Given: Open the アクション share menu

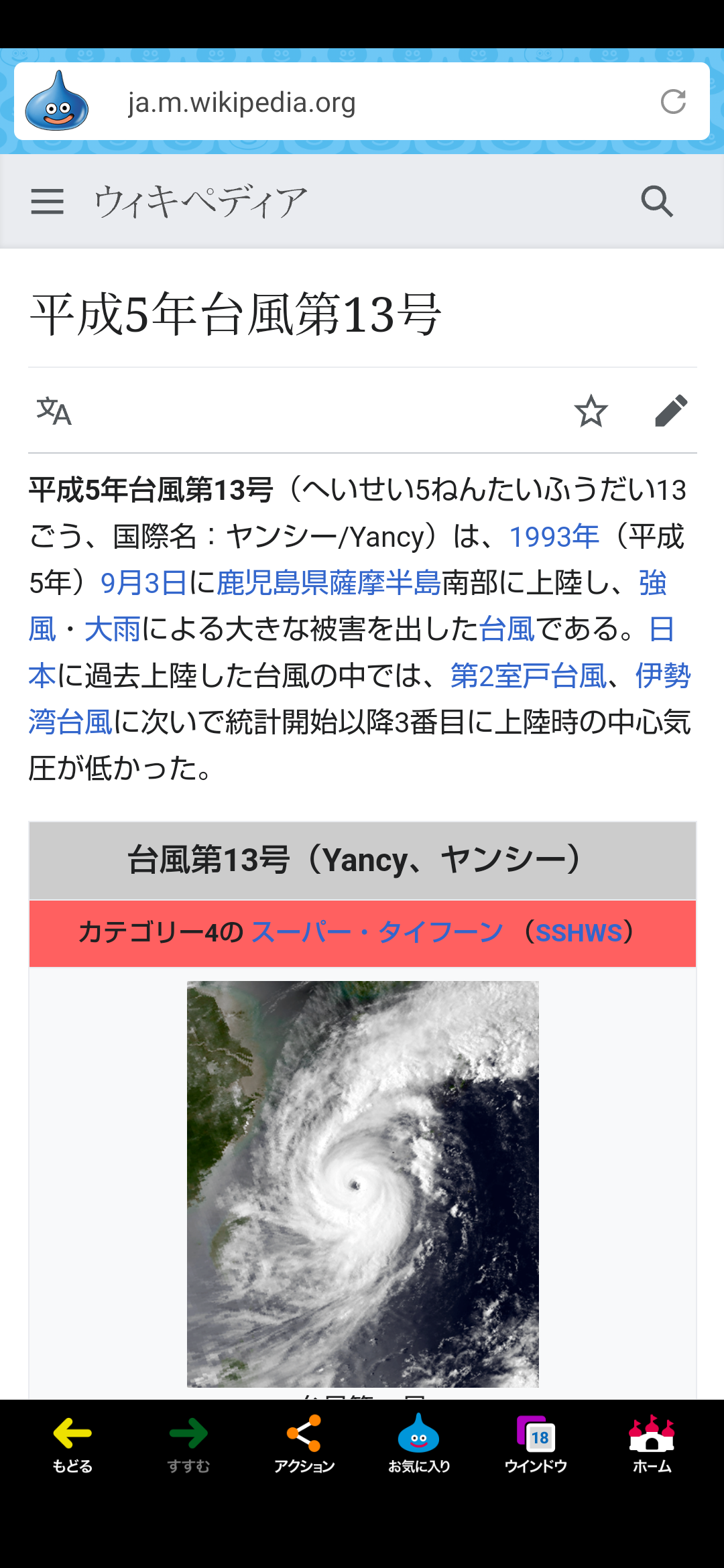Looking at the screenshot, I should (x=304, y=1445).
